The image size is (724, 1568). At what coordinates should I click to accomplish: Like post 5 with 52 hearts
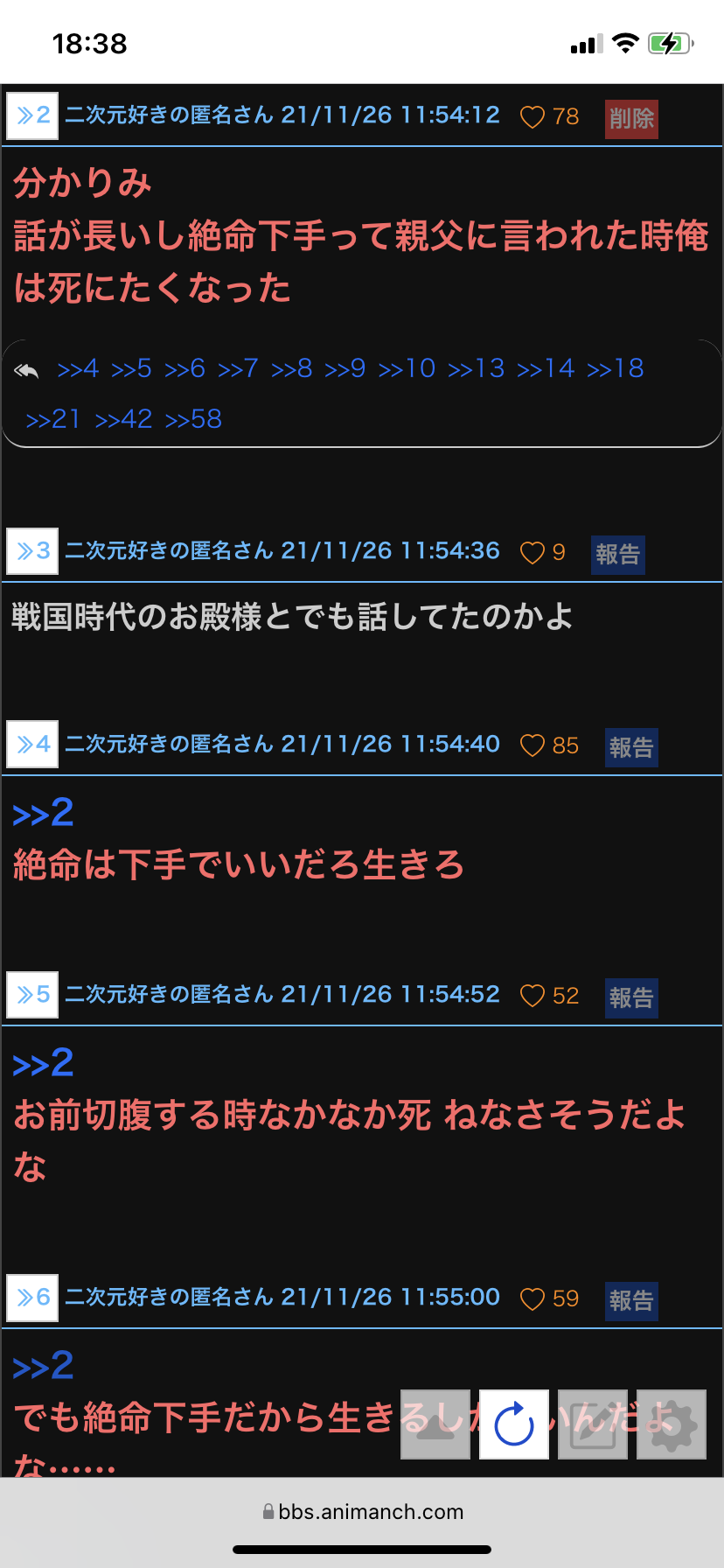(x=533, y=996)
